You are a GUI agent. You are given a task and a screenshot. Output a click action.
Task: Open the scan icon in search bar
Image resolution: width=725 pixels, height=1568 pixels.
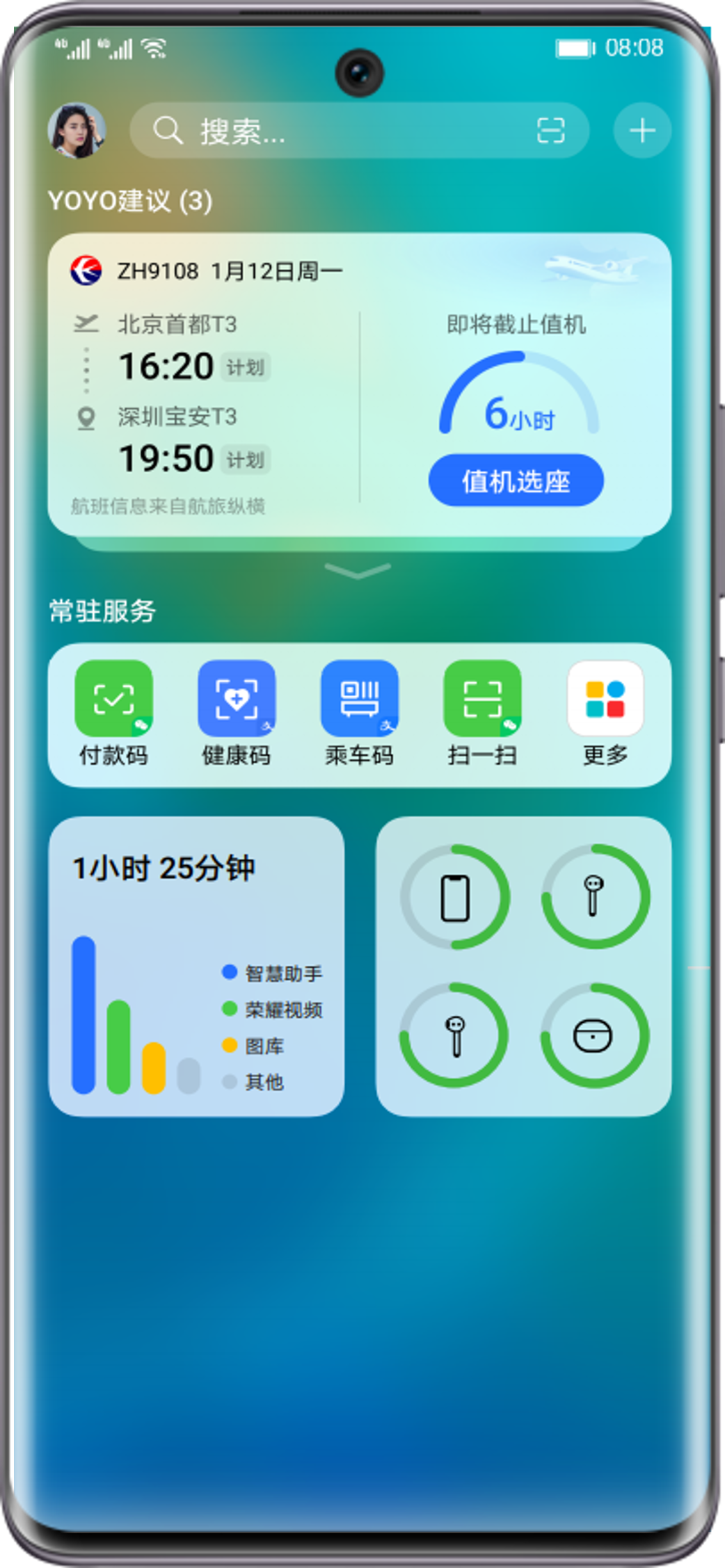550,130
